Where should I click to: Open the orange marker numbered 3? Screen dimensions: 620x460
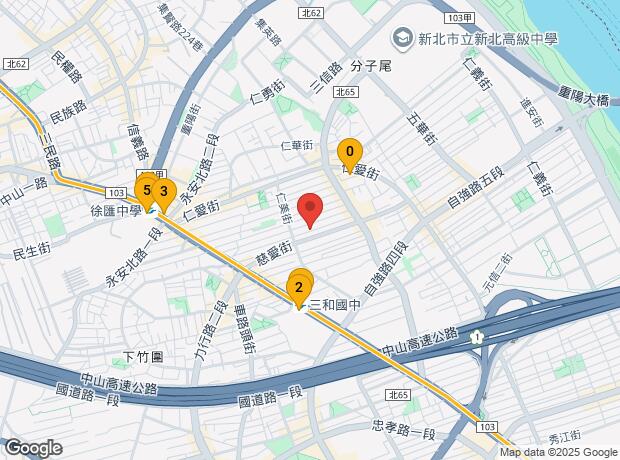(164, 190)
